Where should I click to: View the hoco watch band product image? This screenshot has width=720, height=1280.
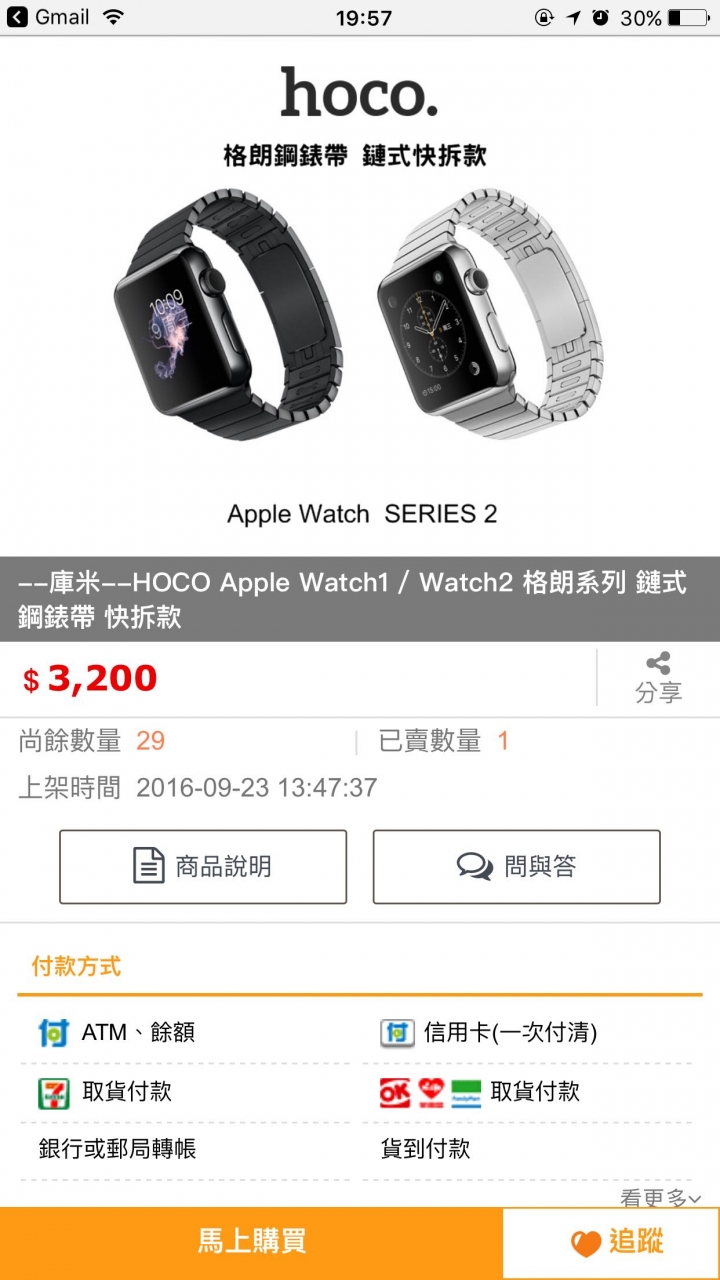point(360,300)
